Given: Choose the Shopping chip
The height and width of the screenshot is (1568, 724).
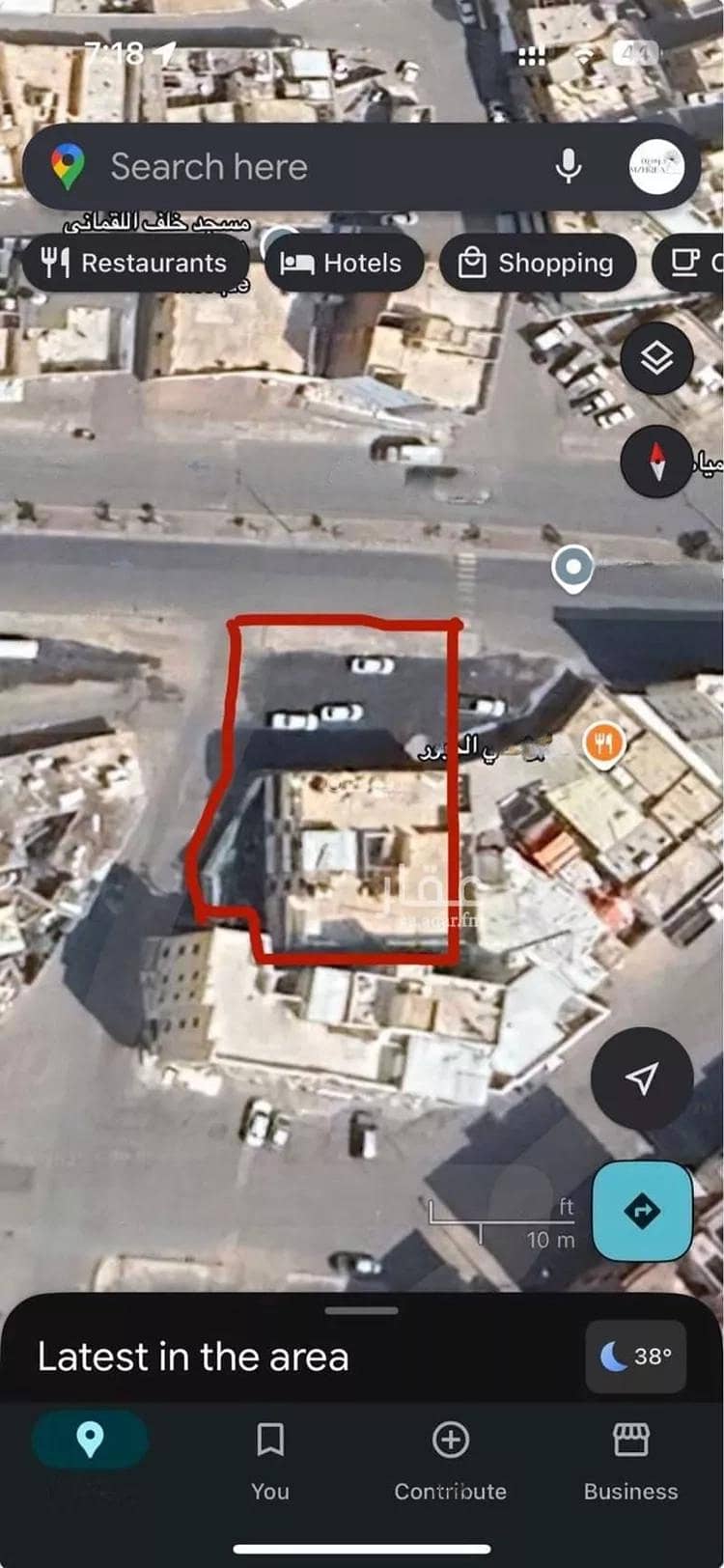Looking at the screenshot, I should [537, 263].
